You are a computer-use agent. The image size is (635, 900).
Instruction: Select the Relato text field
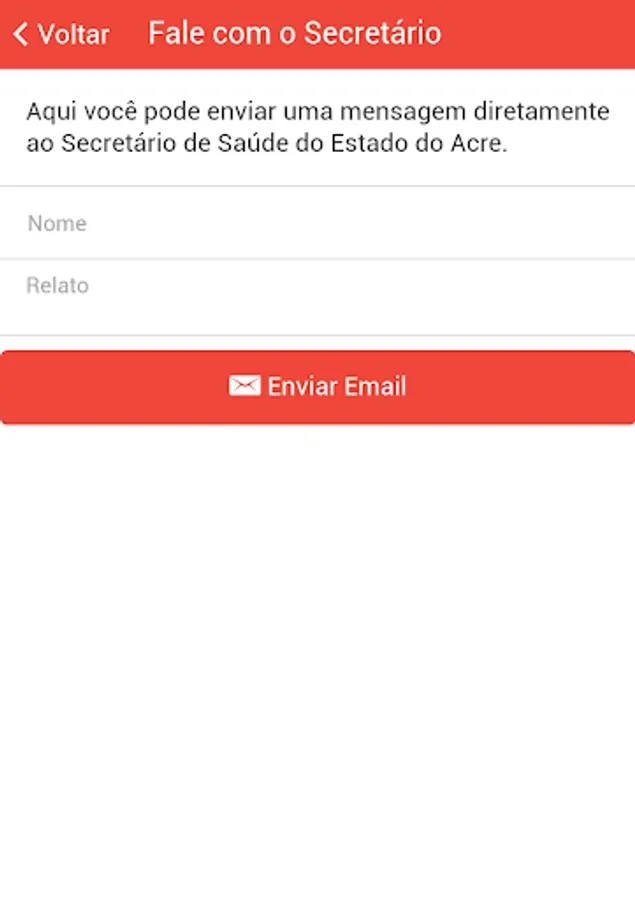click(x=317, y=296)
